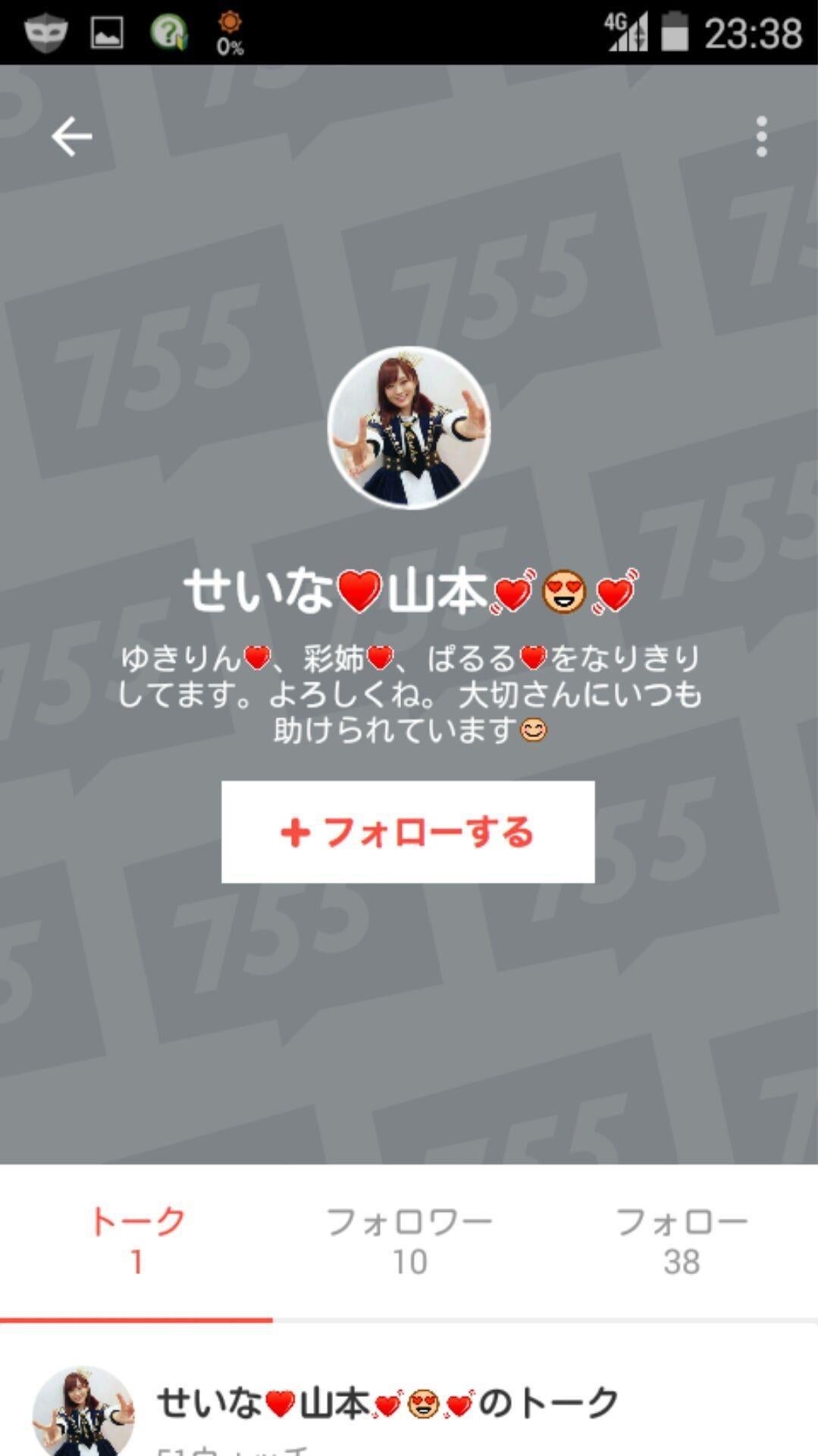
Task: Open the round profile picture
Action: point(409,428)
